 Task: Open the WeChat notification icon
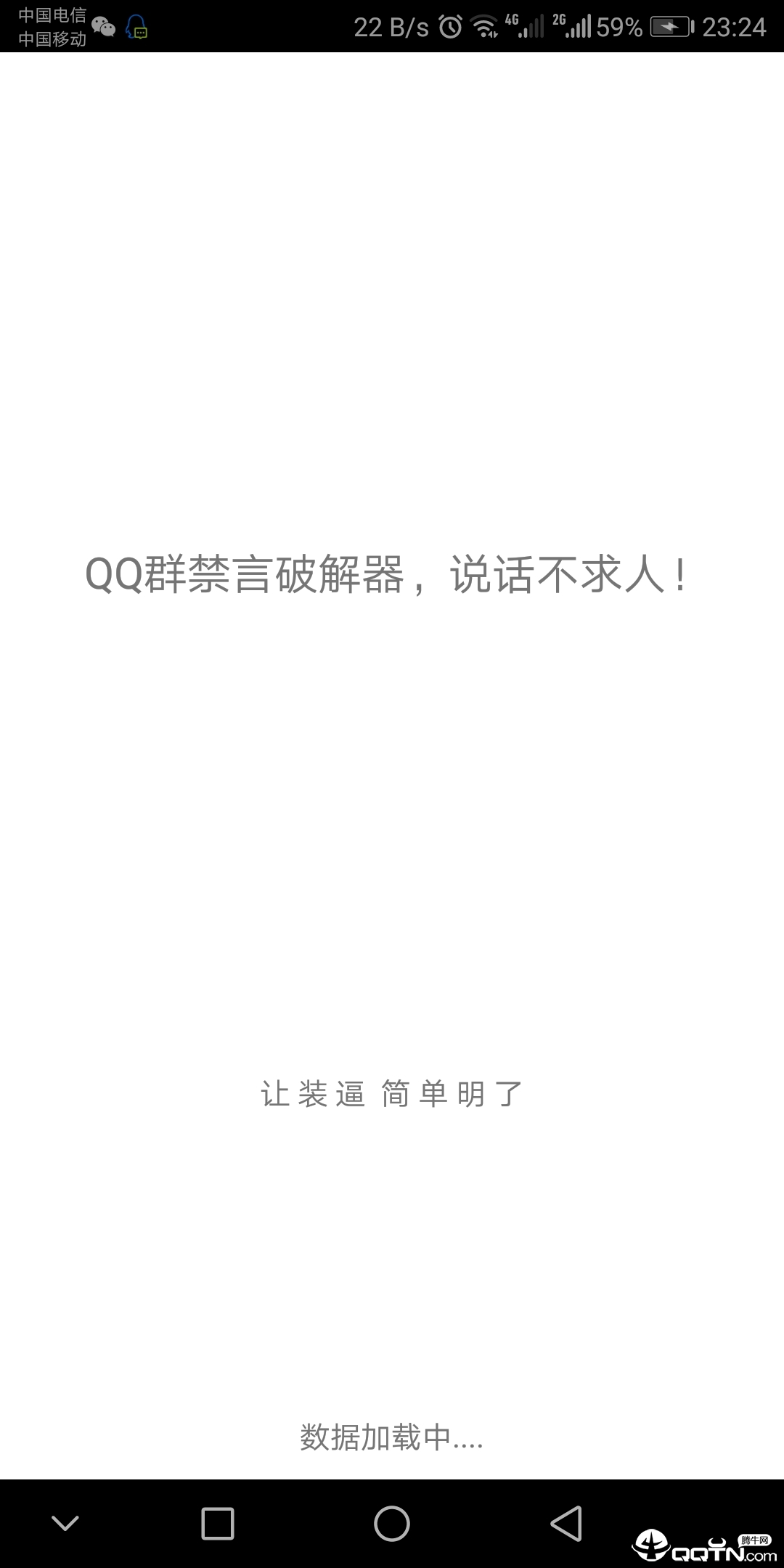(104, 28)
